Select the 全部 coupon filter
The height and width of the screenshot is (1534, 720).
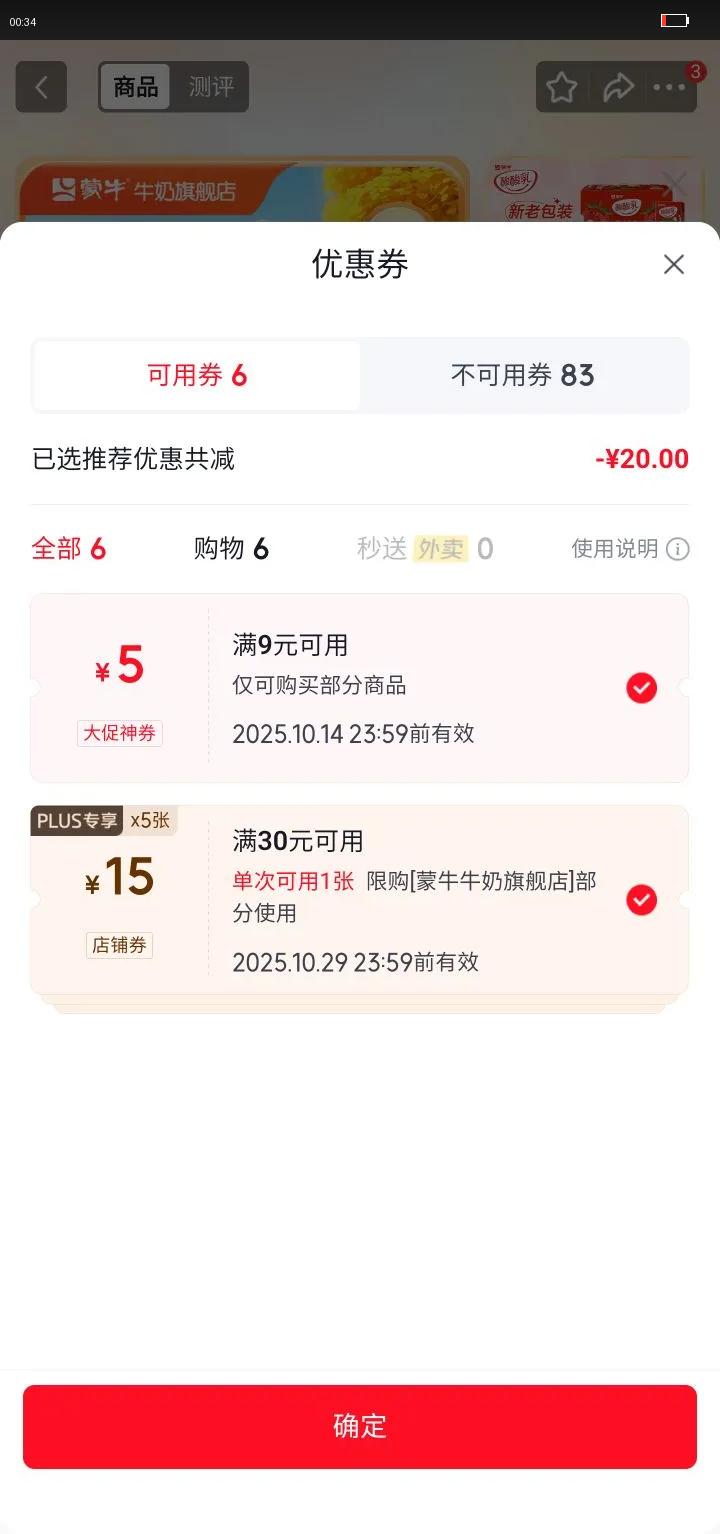[x=69, y=549]
